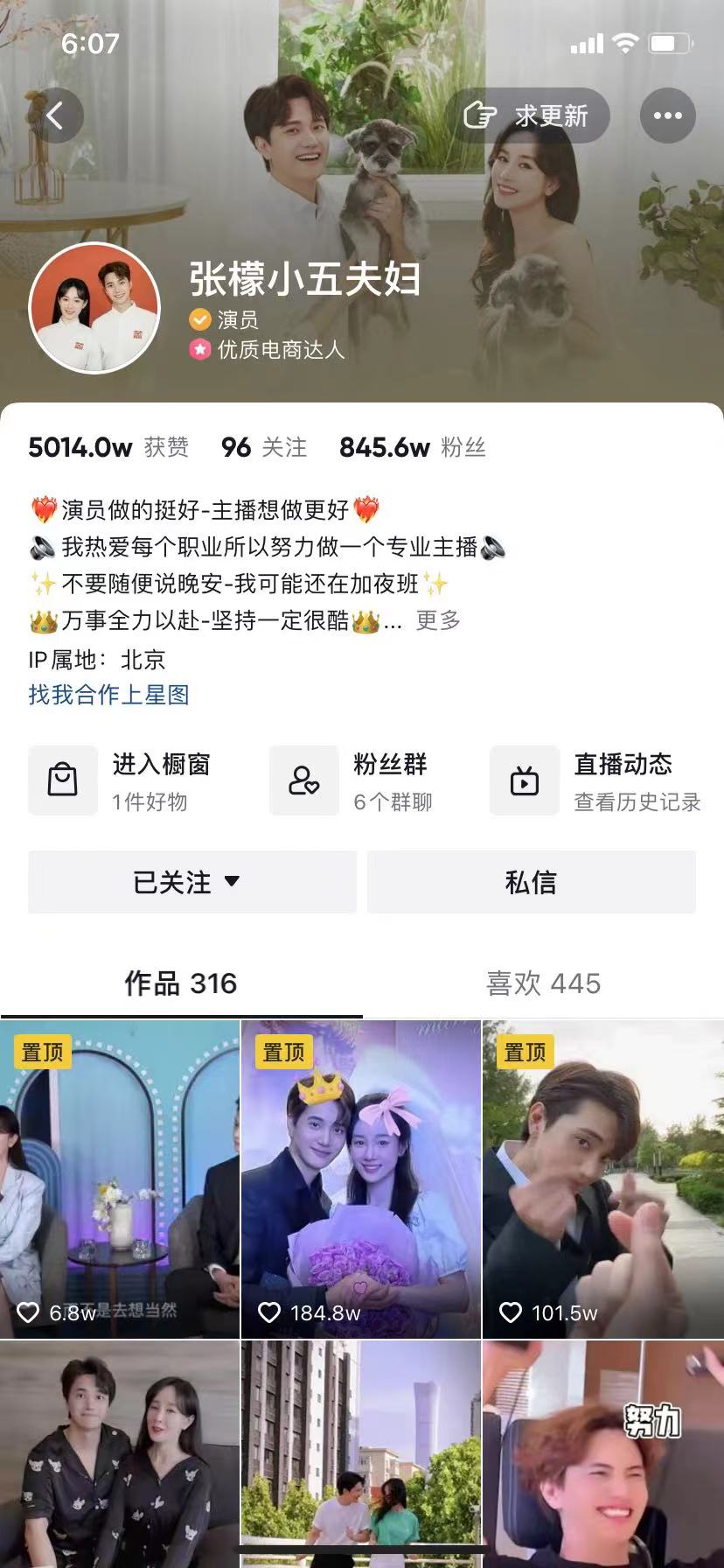Send a 私信 private message
724x1568 pixels.
[x=531, y=882]
